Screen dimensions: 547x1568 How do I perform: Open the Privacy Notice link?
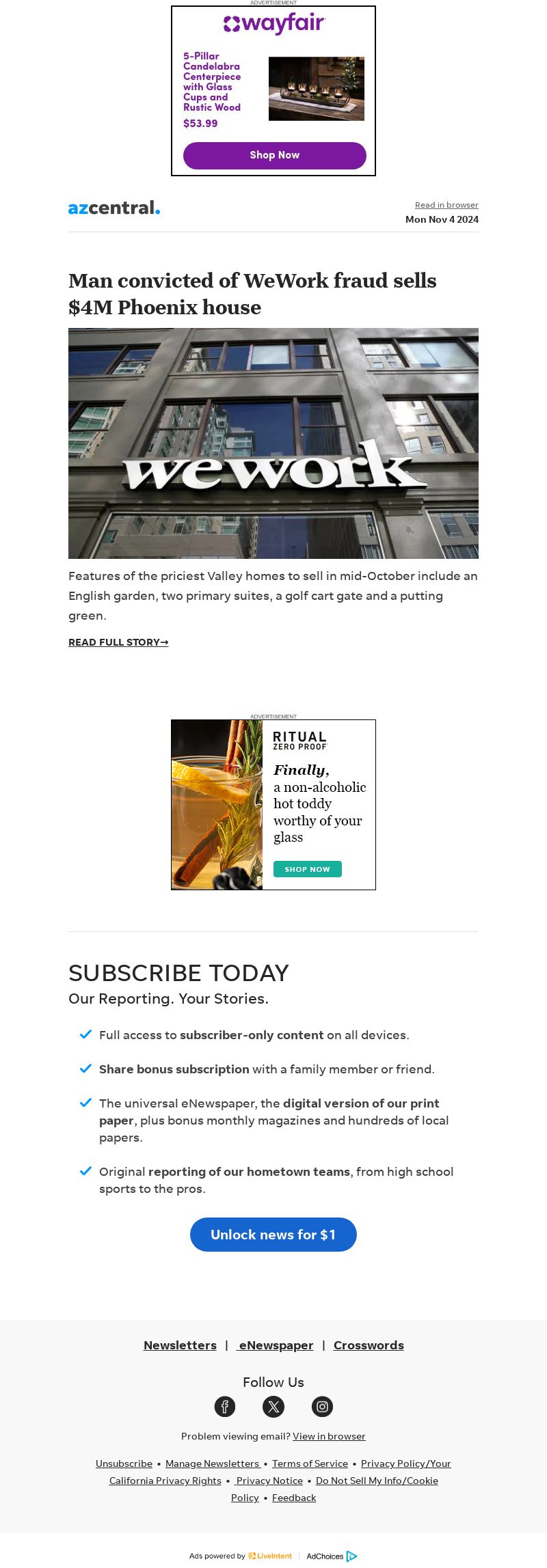[269, 1481]
